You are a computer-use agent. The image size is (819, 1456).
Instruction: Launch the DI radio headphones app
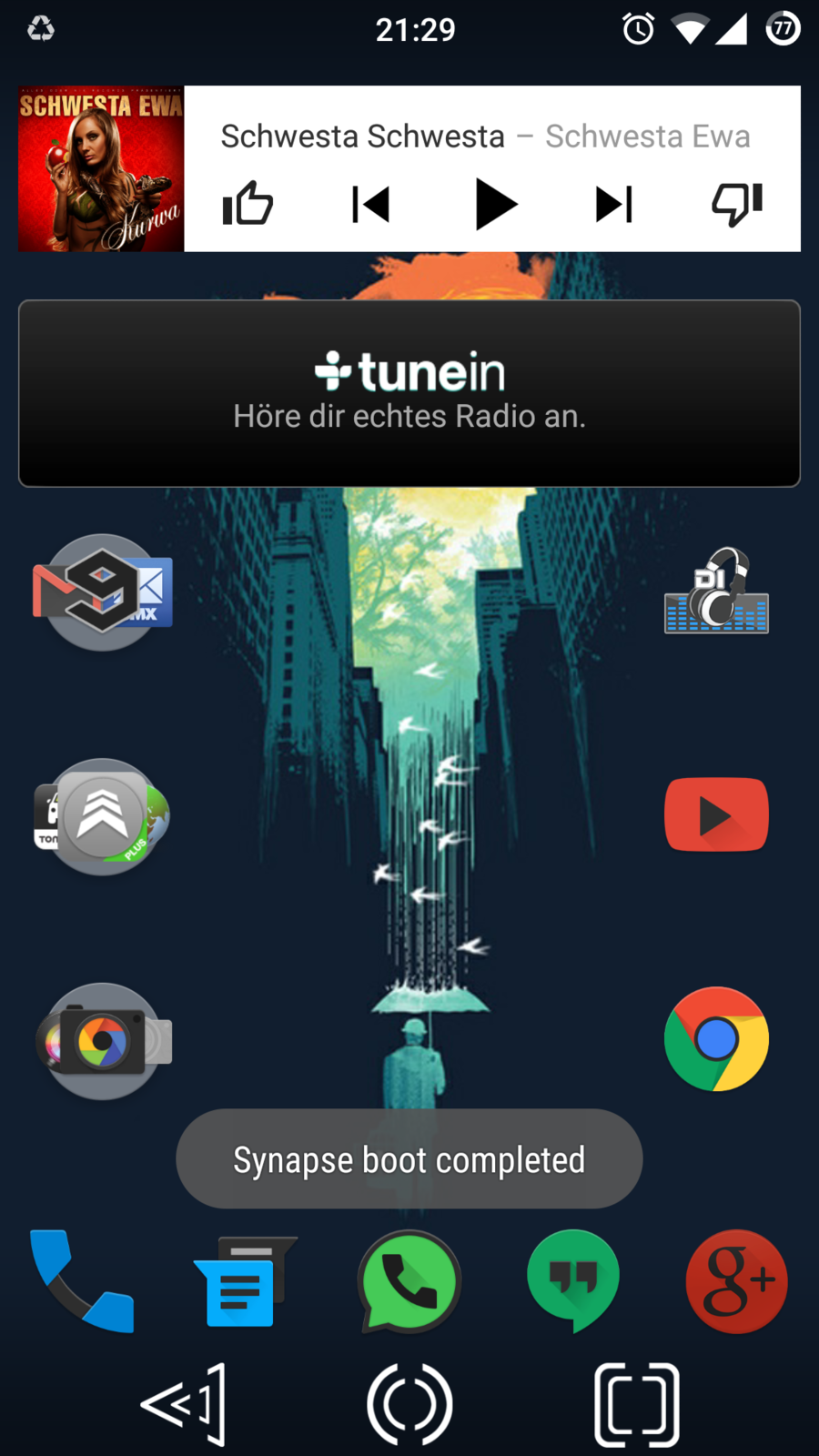[x=716, y=592]
